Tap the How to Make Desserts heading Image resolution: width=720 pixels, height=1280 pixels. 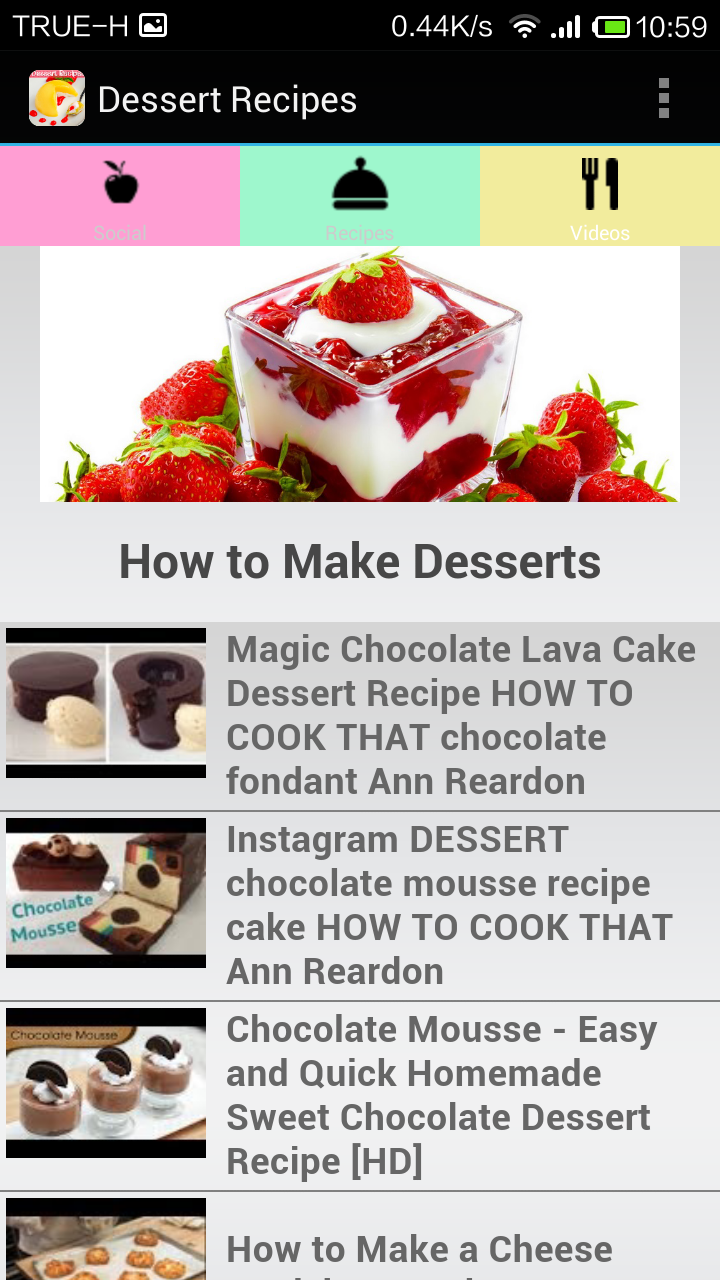coord(360,561)
